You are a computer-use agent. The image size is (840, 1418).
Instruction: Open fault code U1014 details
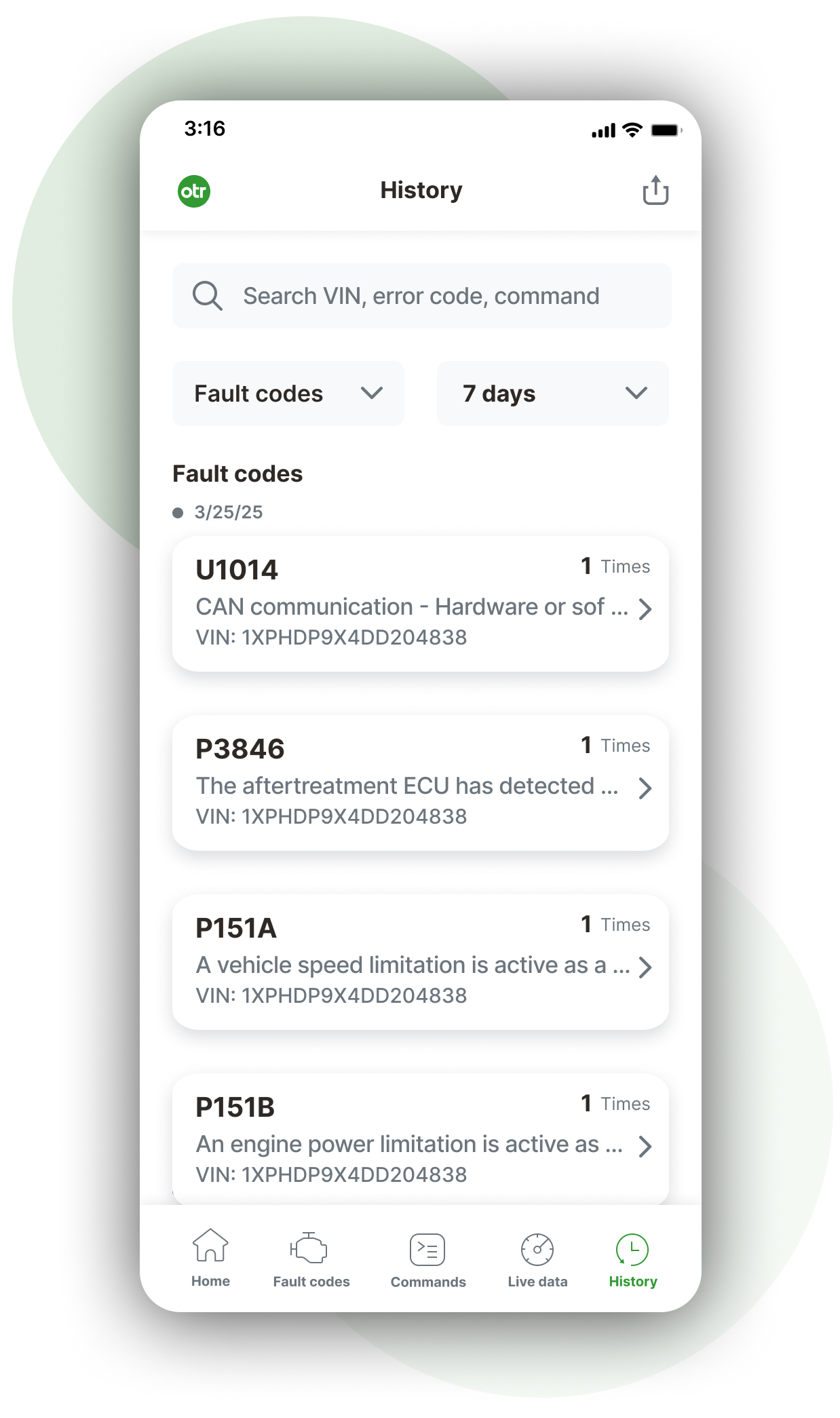tap(421, 603)
